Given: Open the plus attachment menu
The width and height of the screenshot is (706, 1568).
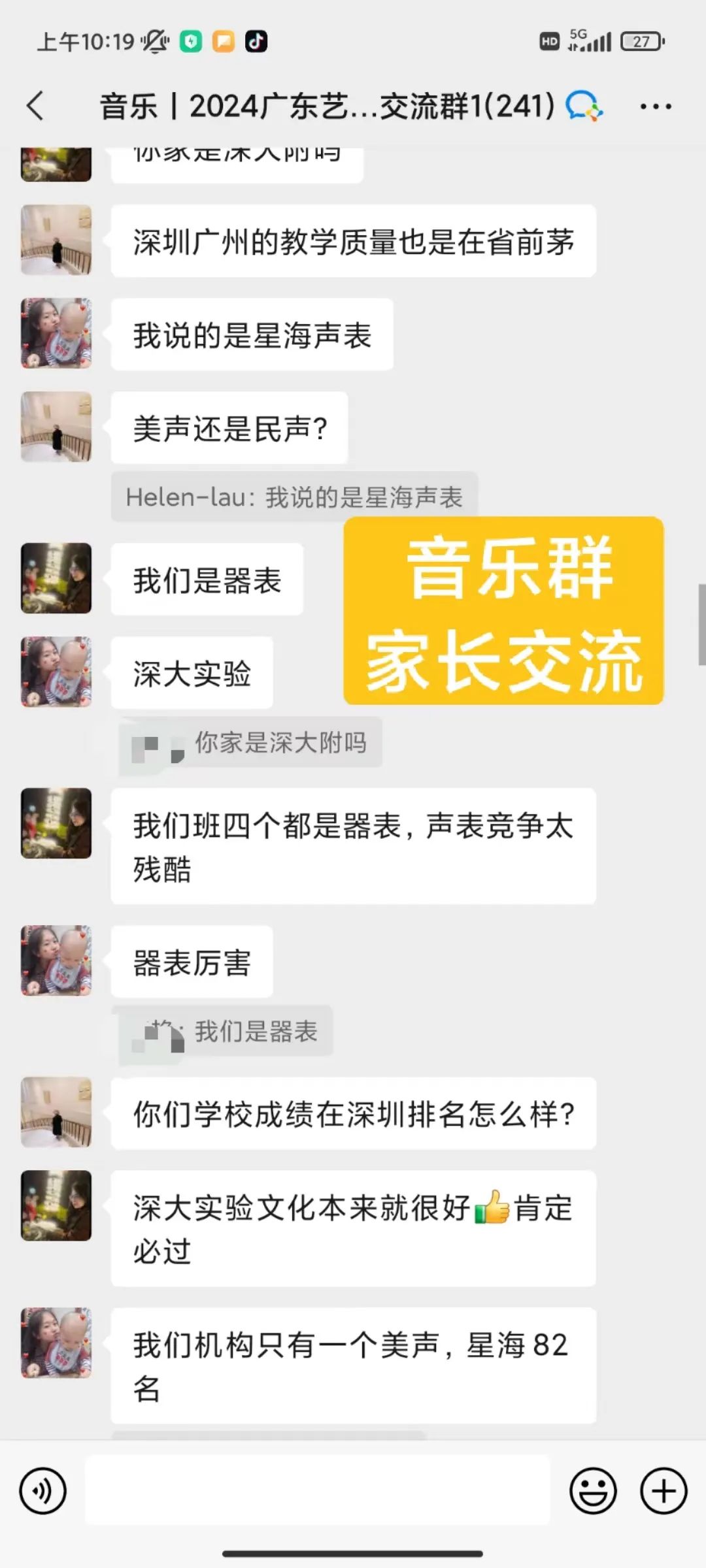Looking at the screenshot, I should coord(664,1491).
